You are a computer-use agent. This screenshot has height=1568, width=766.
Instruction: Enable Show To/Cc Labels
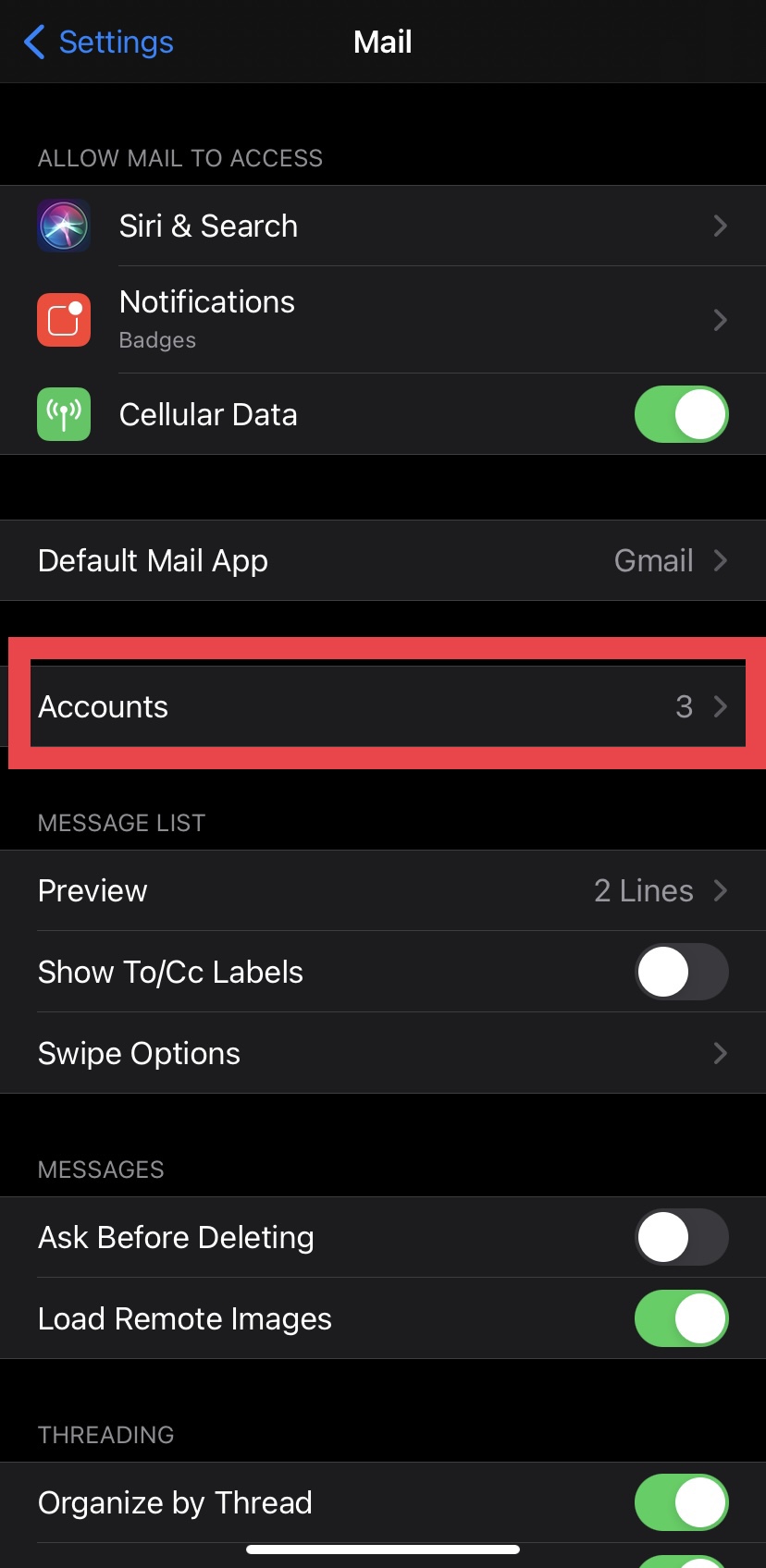point(681,972)
